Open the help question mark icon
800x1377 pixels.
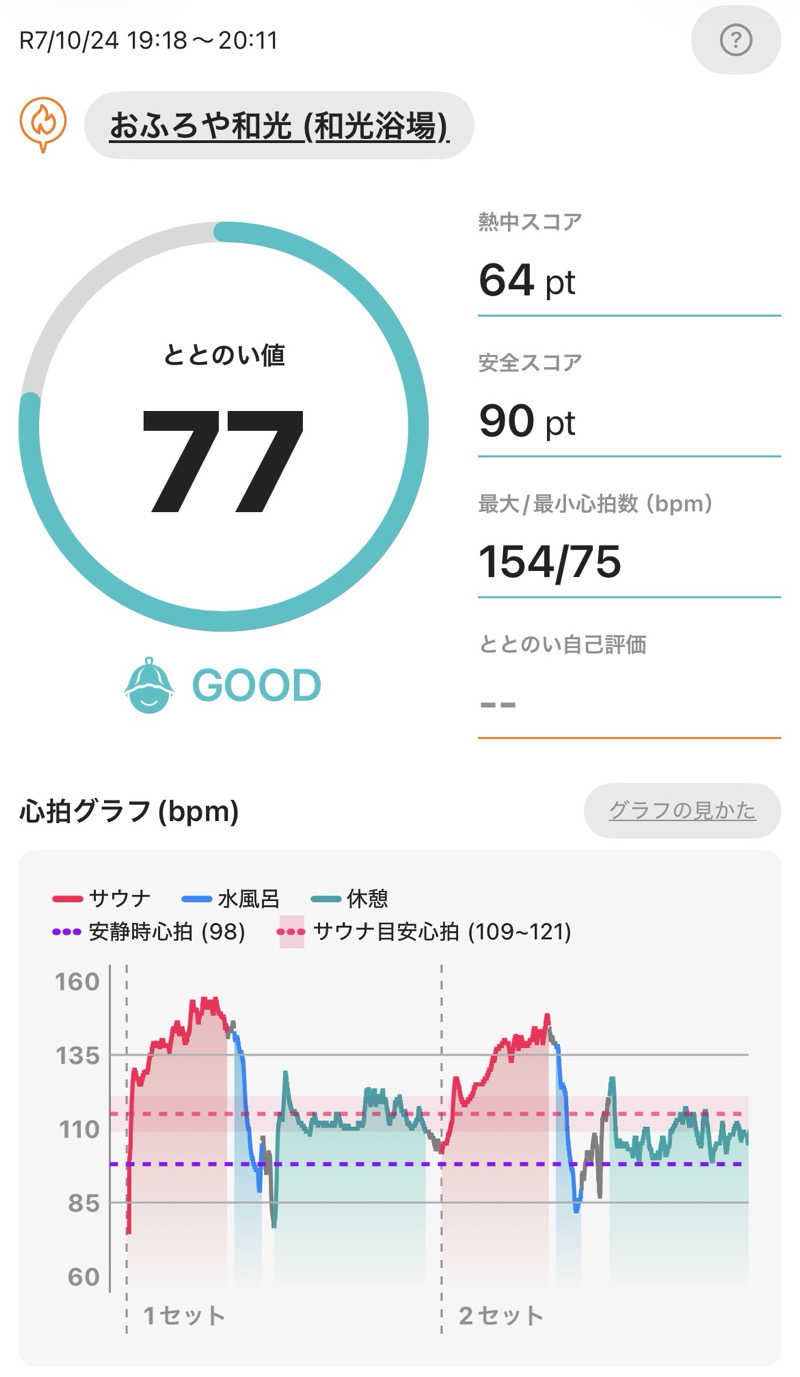coord(736,41)
